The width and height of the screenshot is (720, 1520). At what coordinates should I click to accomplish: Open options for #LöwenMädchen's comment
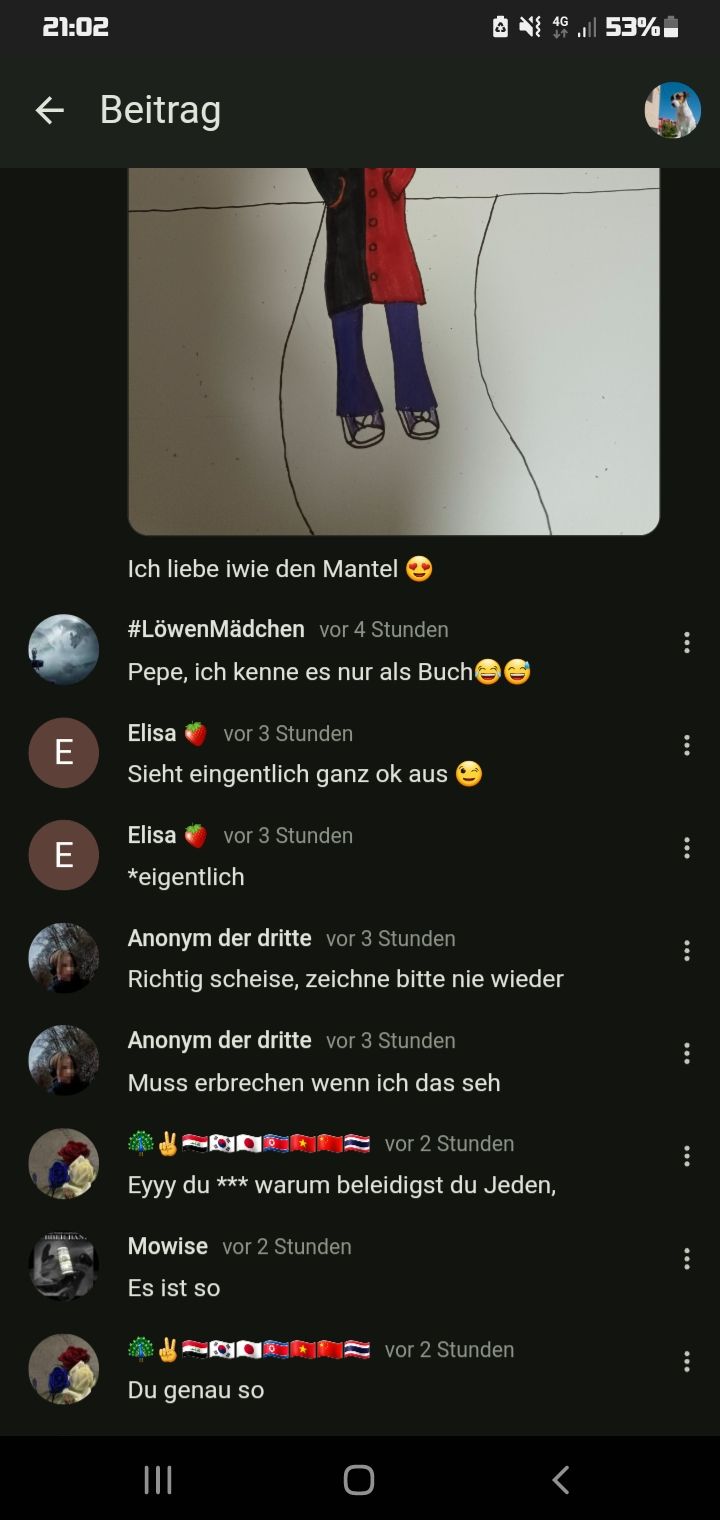click(x=686, y=643)
